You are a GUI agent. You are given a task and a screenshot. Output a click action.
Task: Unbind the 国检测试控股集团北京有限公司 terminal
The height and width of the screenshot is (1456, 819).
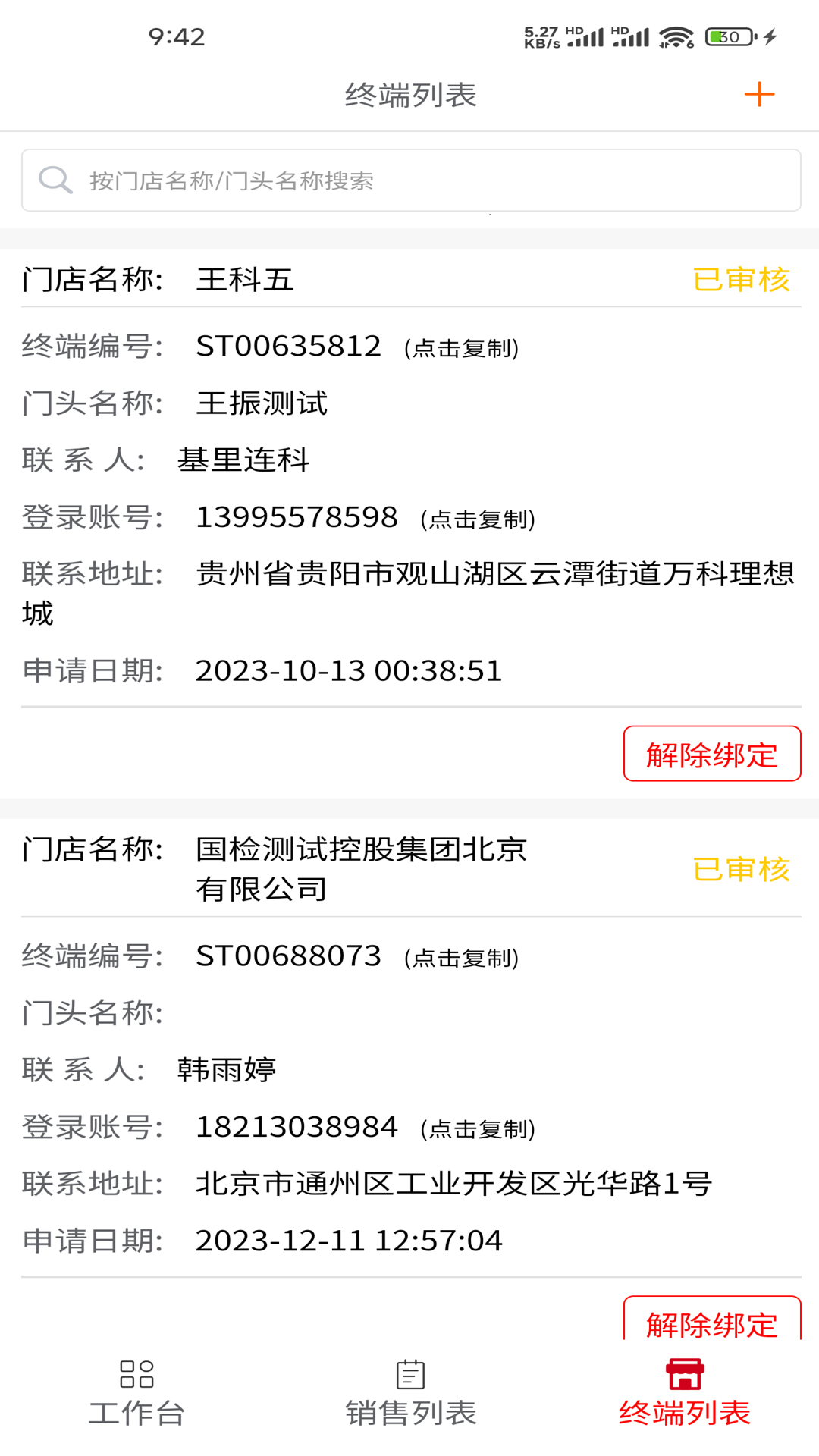pyautogui.click(x=711, y=1321)
